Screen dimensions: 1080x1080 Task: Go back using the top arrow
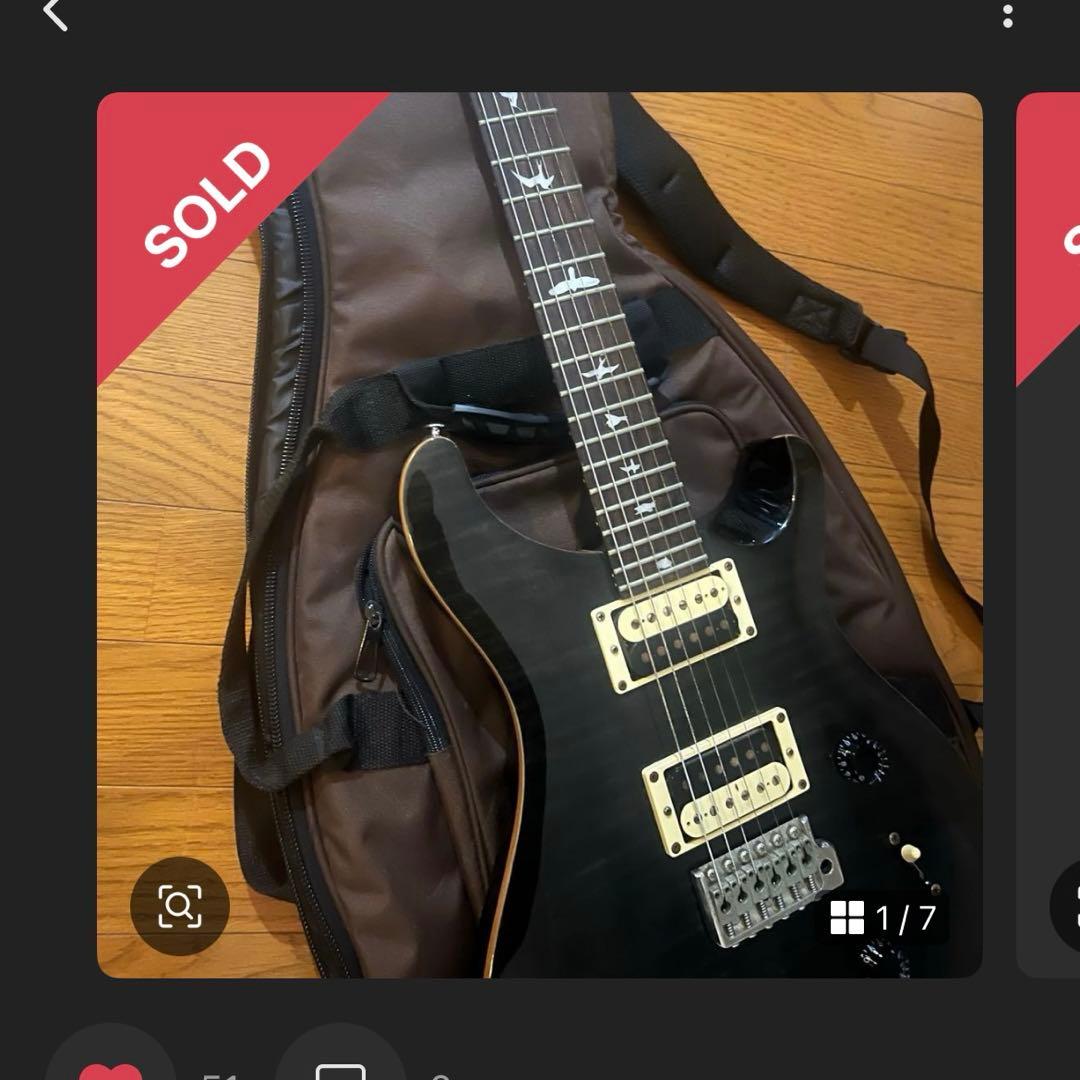[54, 14]
